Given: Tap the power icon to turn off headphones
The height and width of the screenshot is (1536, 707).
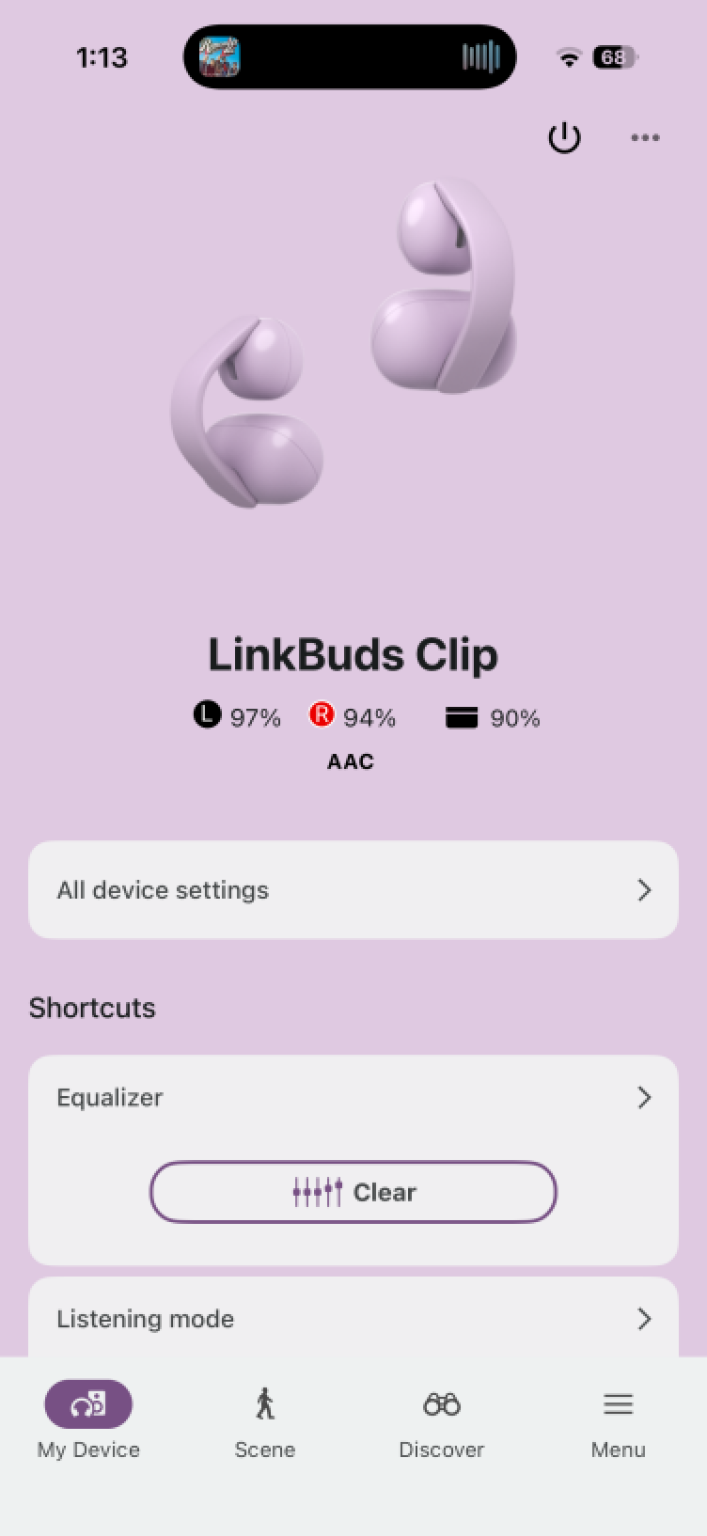Looking at the screenshot, I should click(565, 138).
